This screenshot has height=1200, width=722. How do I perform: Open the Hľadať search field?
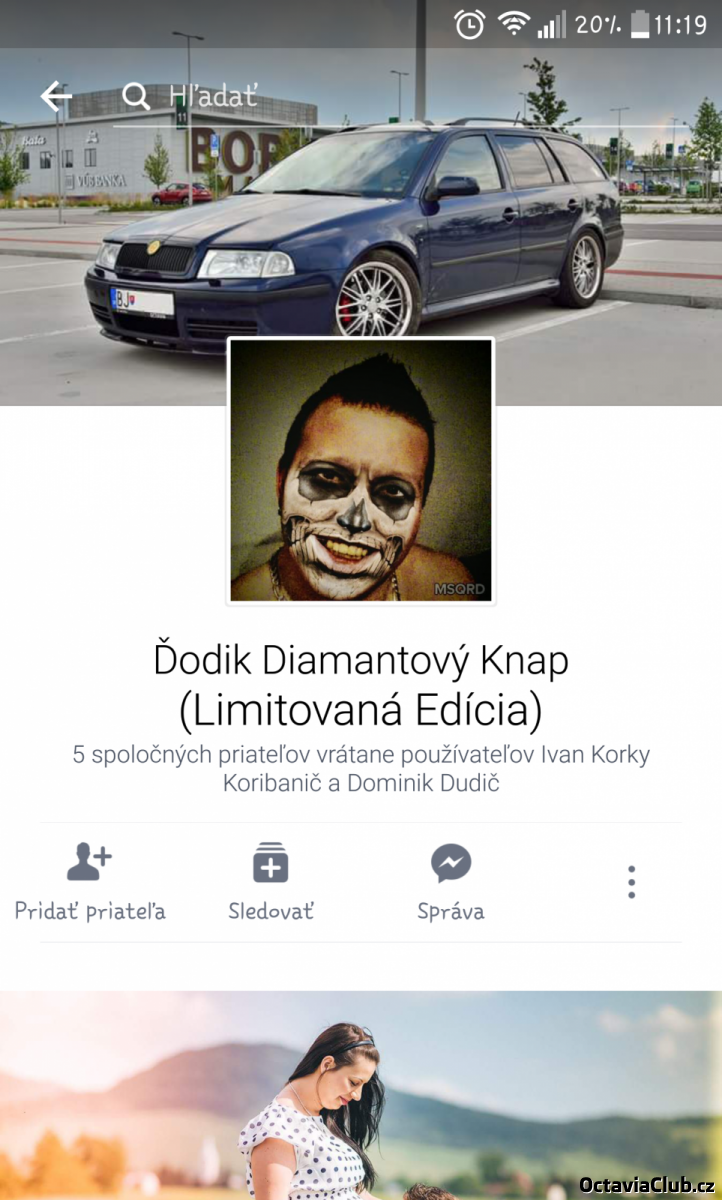214,97
